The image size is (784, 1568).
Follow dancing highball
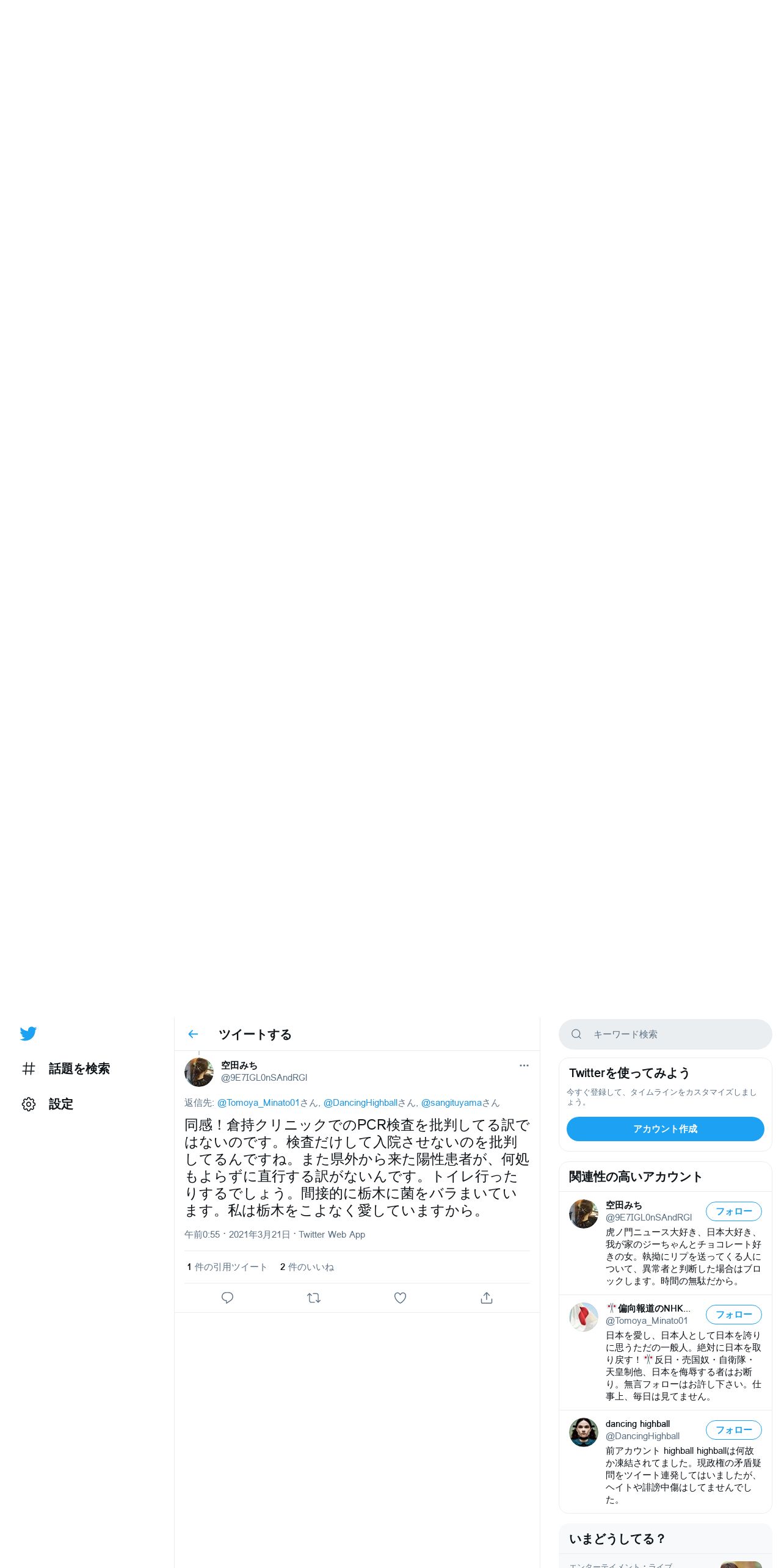click(733, 1429)
